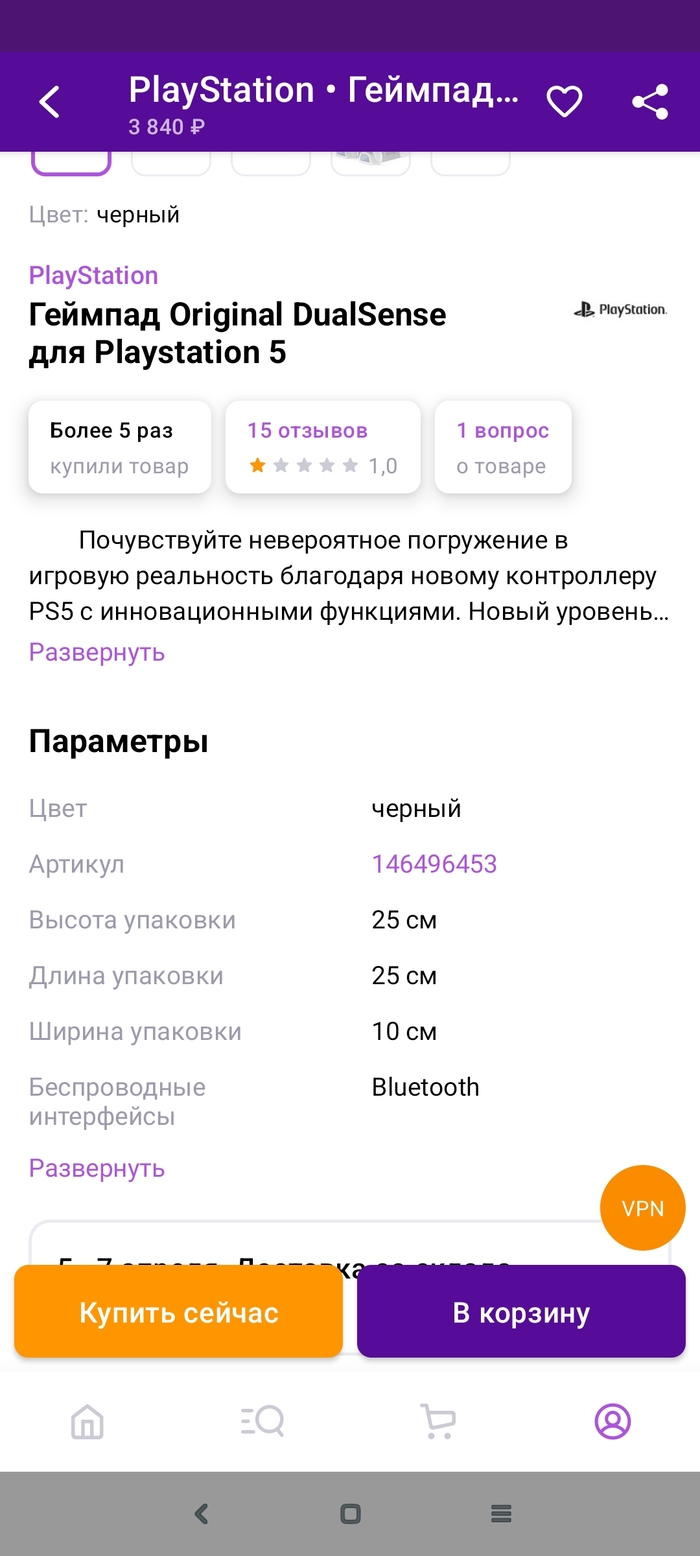
Task: Tap the system back button
Action: pyautogui.click(x=201, y=1513)
